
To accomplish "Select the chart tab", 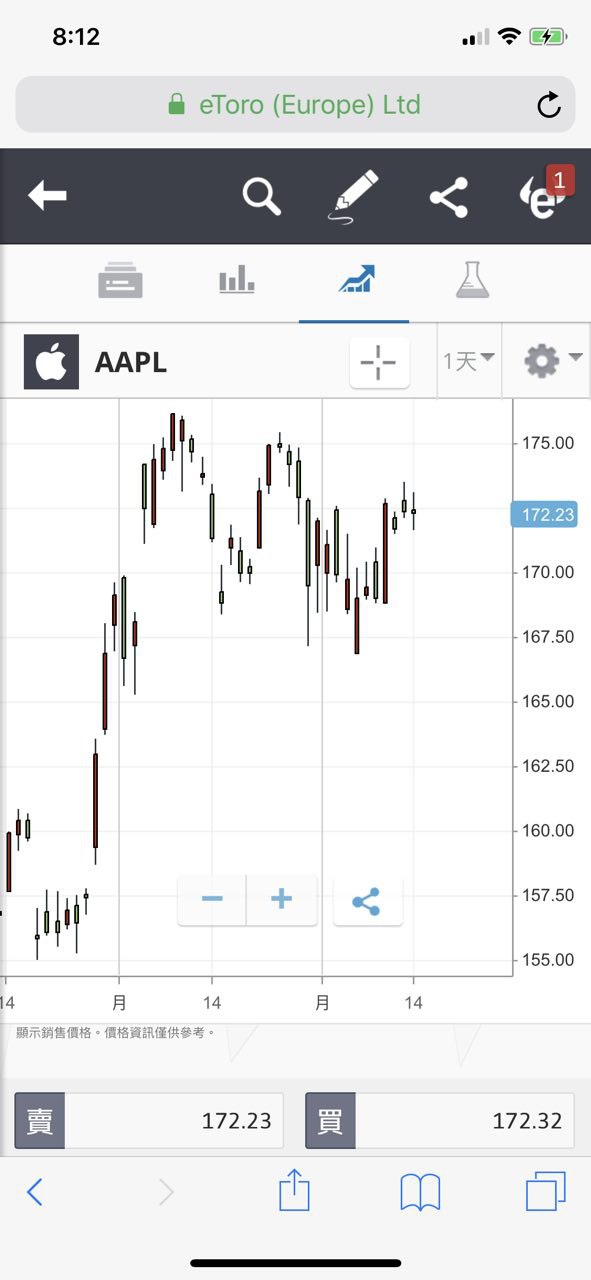I will [355, 280].
